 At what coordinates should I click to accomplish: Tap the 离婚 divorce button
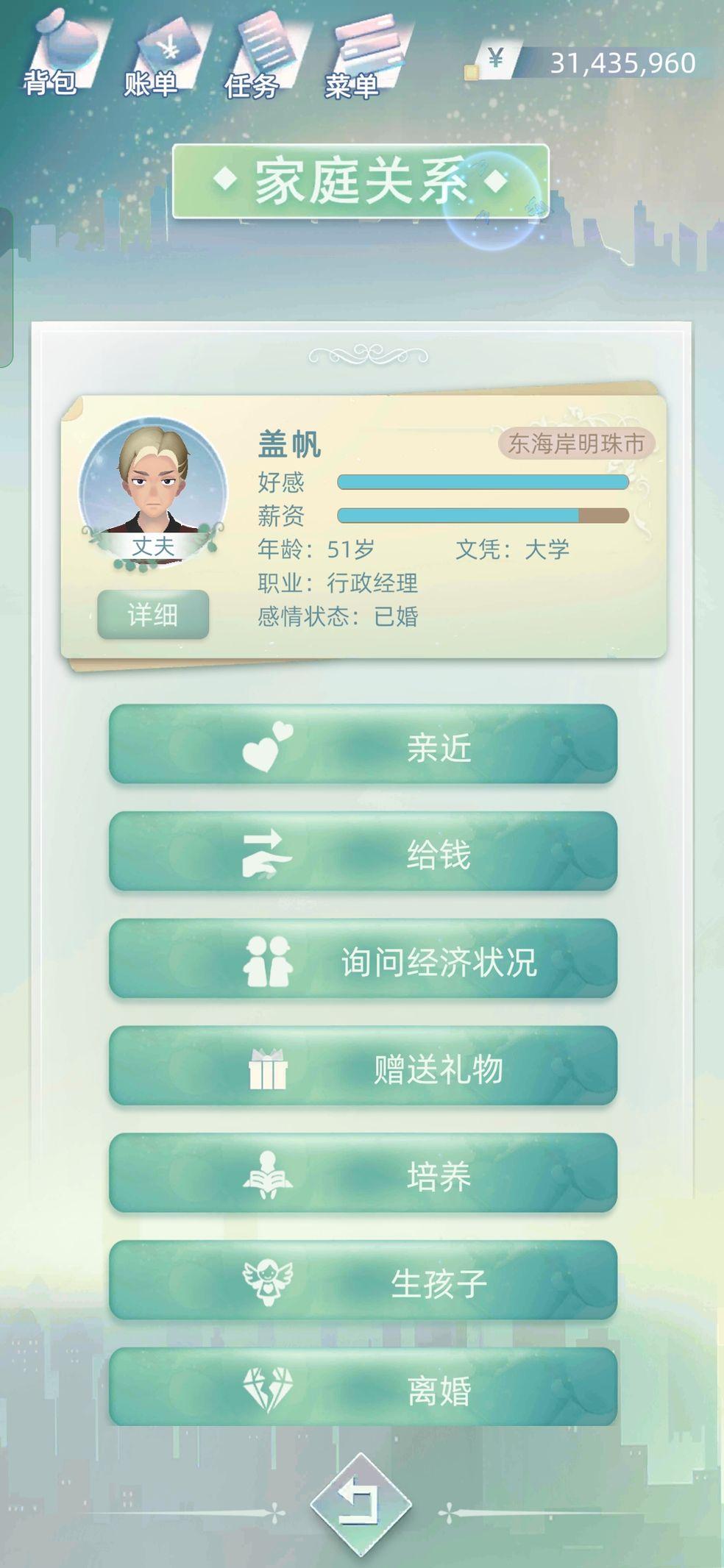tap(363, 1390)
